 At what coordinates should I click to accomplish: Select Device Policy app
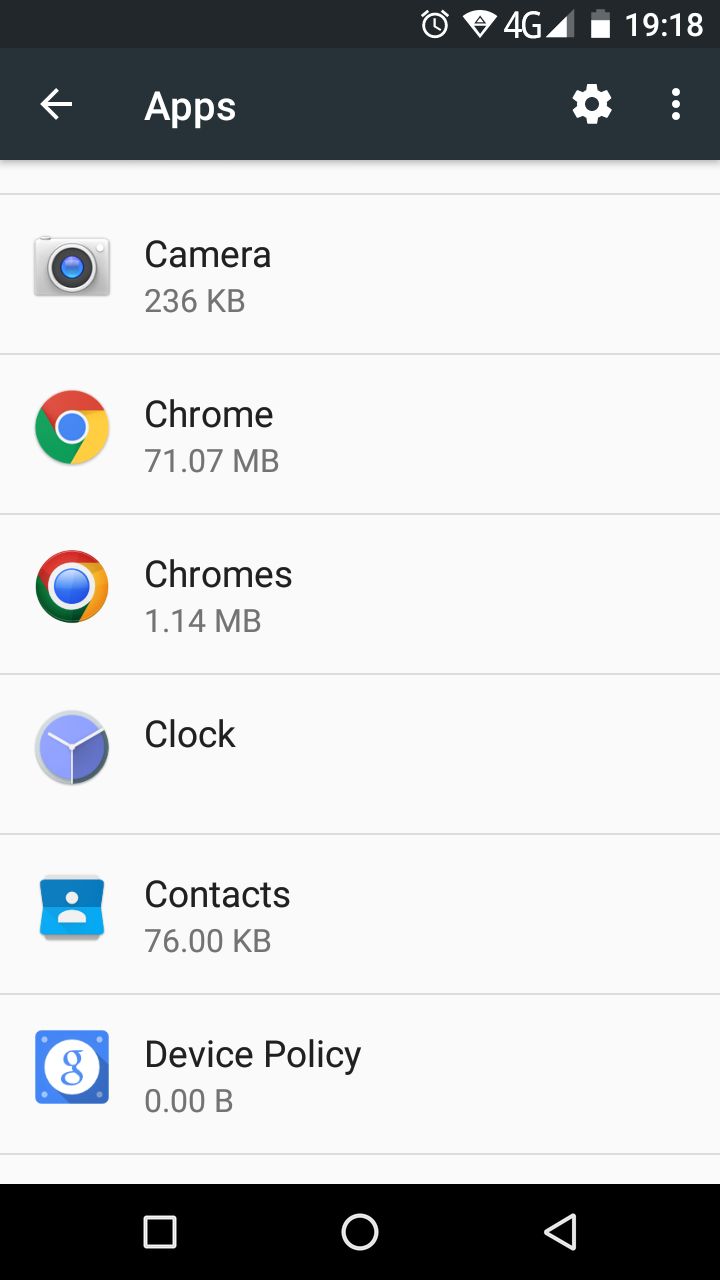360,1074
